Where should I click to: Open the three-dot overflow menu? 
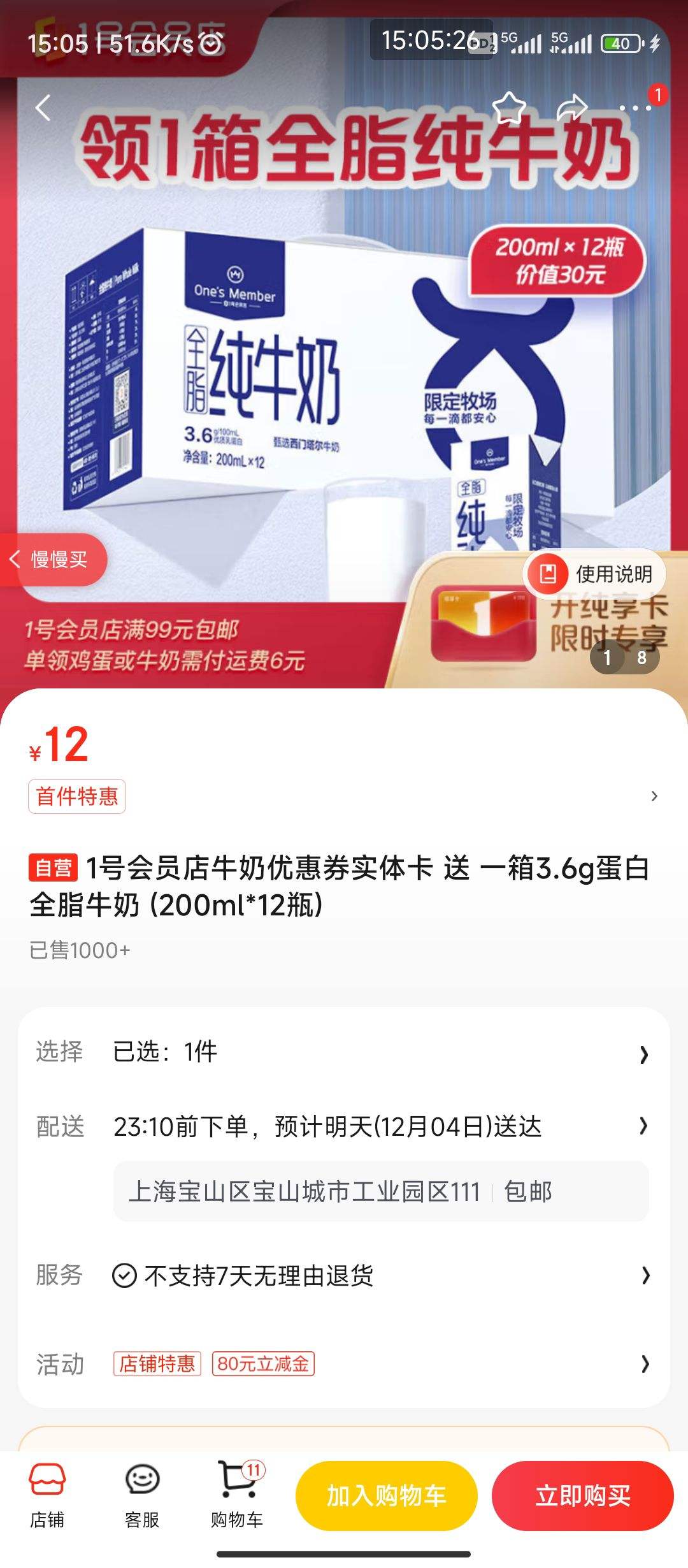click(634, 108)
